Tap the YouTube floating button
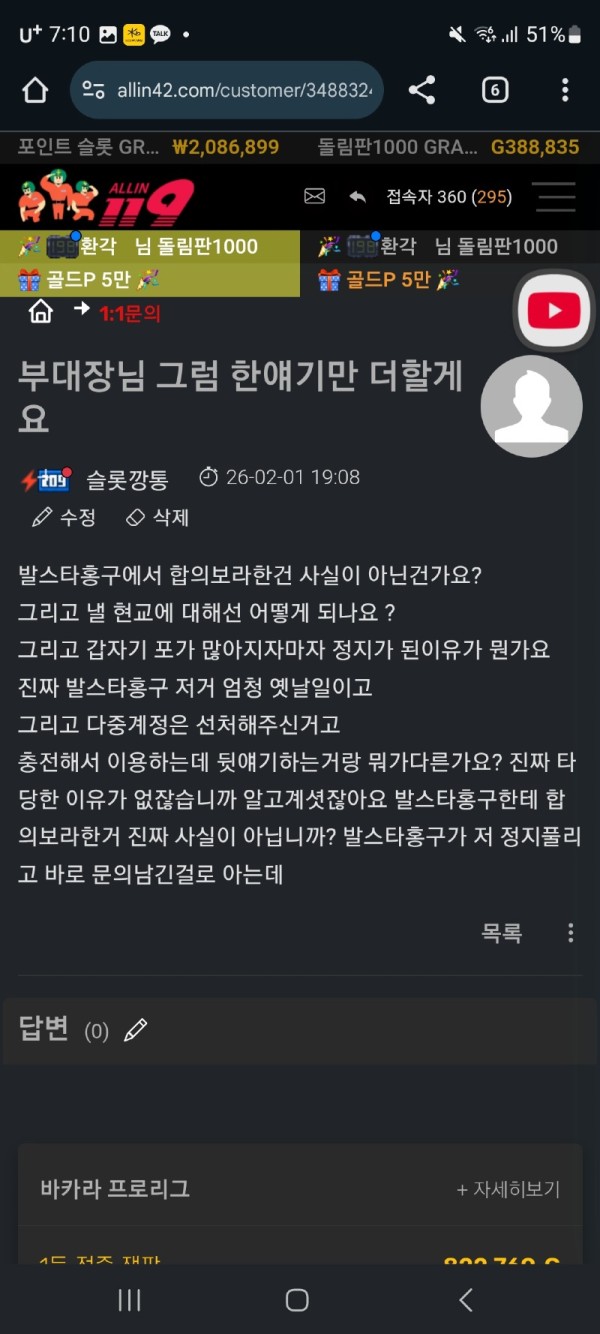 tap(552, 311)
